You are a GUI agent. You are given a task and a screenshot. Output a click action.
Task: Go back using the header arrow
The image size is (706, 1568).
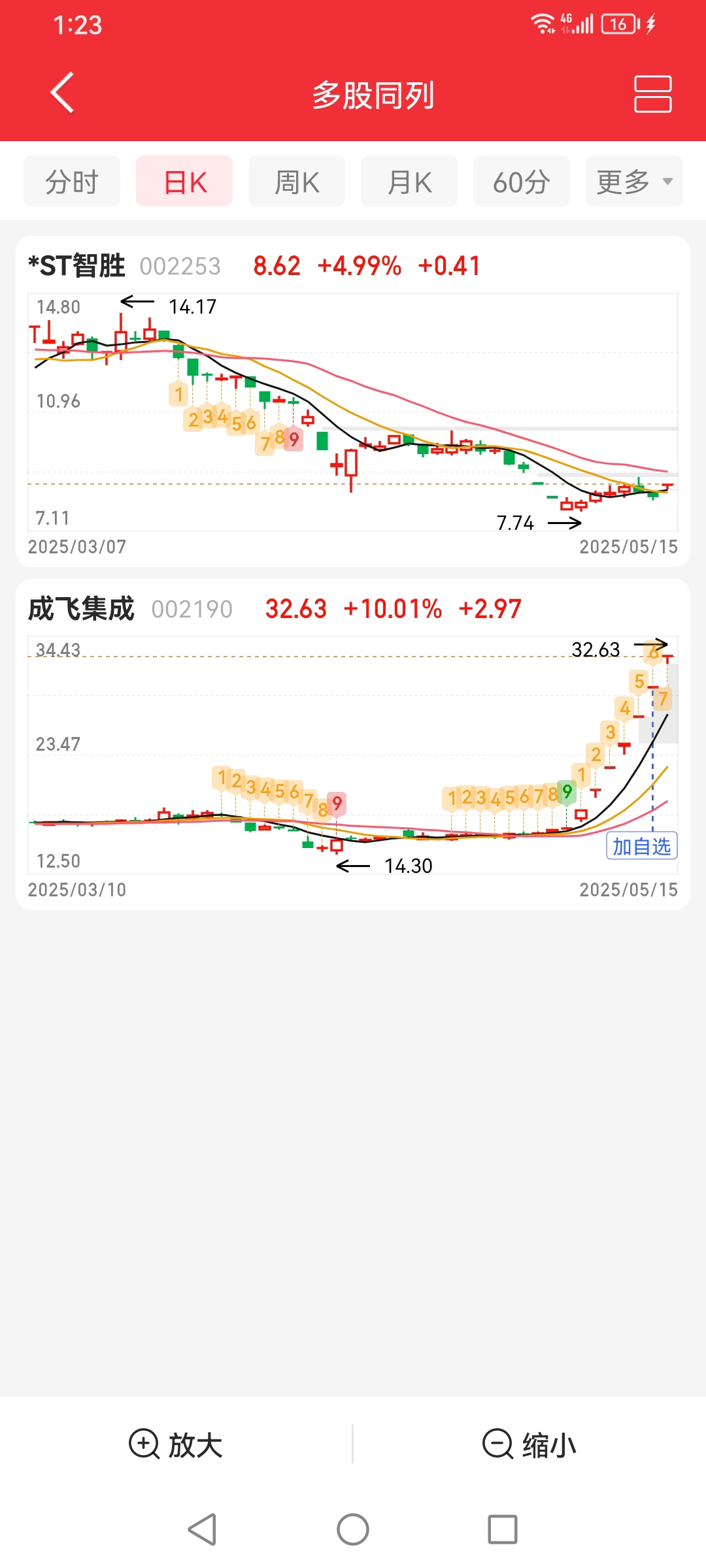click(62, 93)
